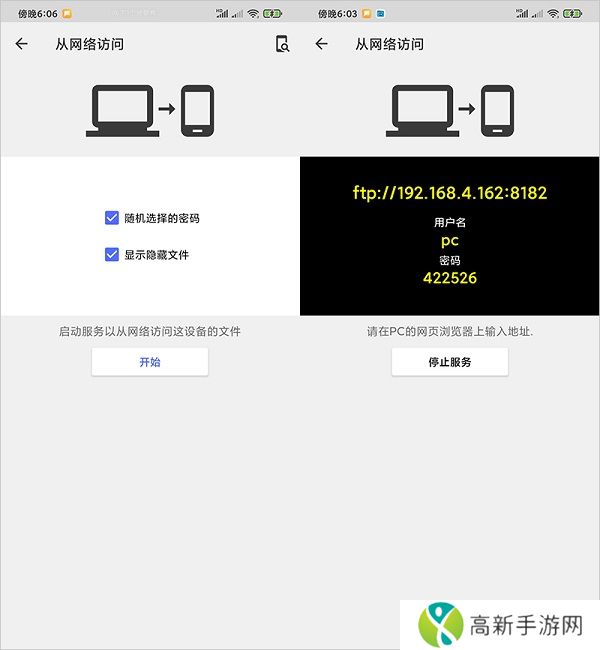The width and height of the screenshot is (600, 650).
Task: Uncheck the 显示隐藏文件 option
Action: (x=112, y=255)
